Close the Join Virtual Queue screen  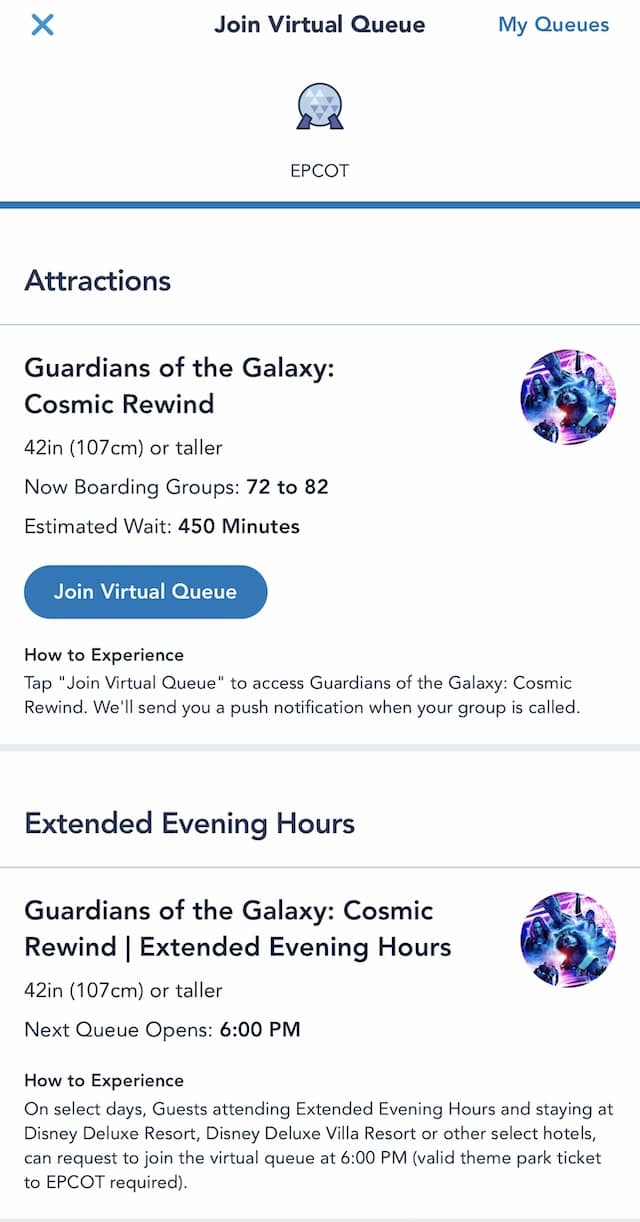click(x=42, y=25)
